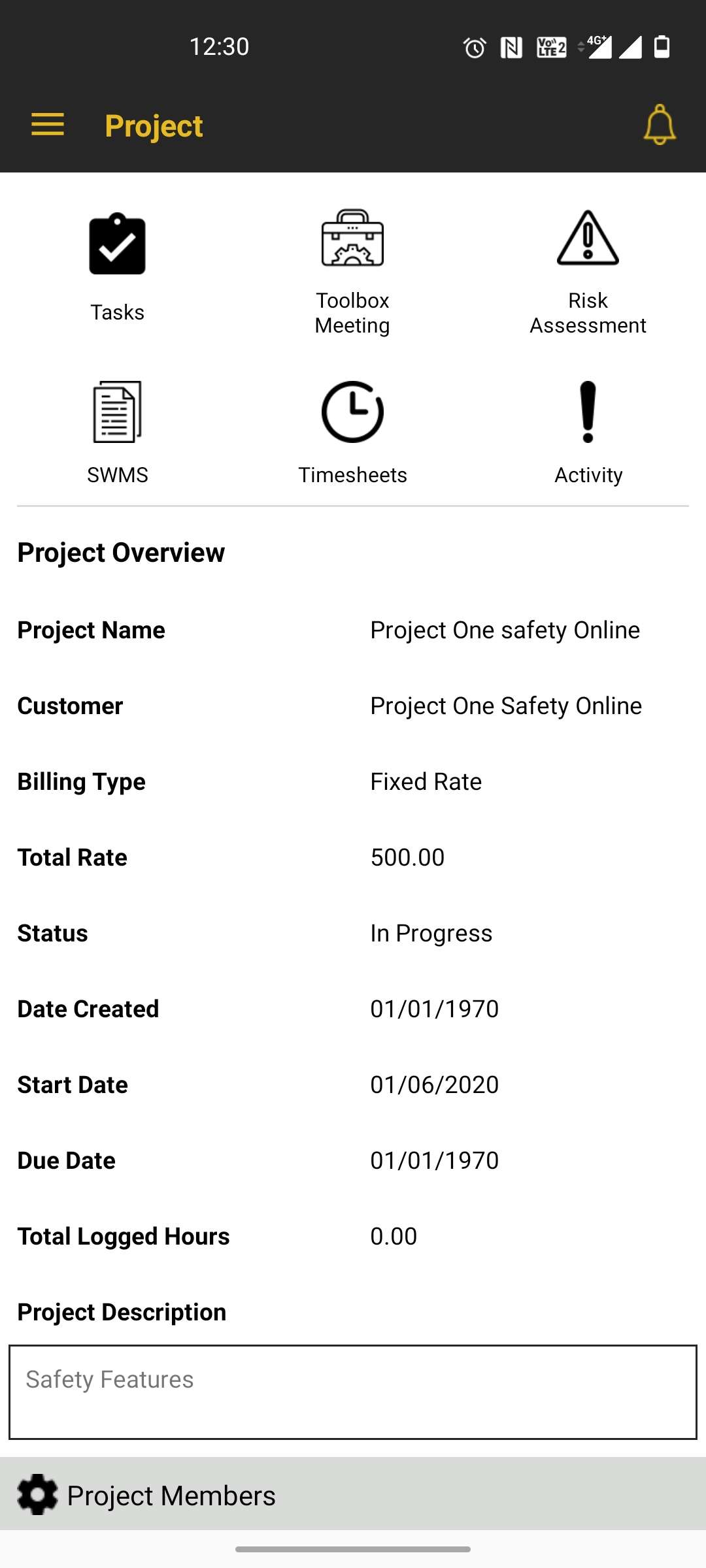Open the SWMS documents icon
706x1568 pixels.
pyautogui.click(x=117, y=412)
